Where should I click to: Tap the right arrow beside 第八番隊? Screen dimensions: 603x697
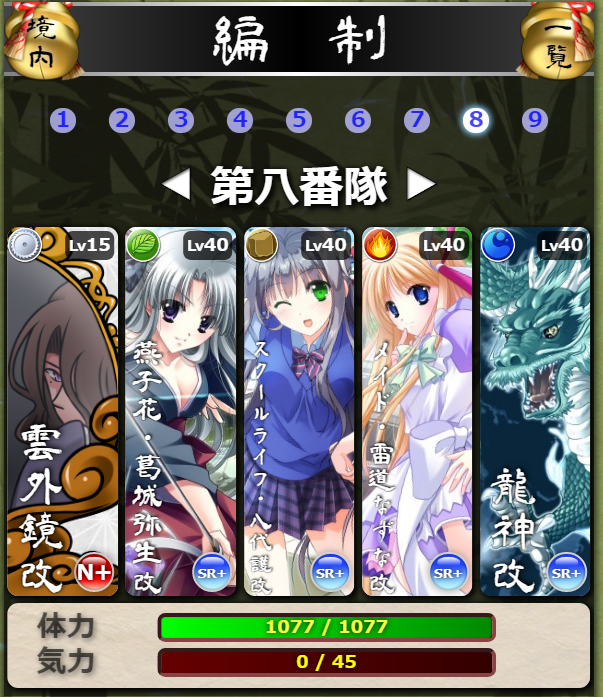coord(421,185)
